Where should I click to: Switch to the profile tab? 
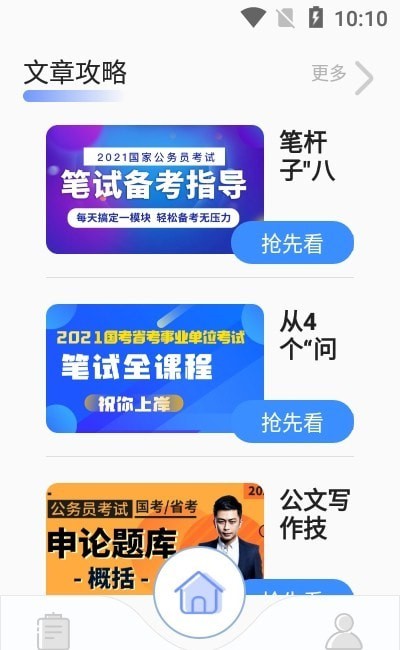[344, 631]
